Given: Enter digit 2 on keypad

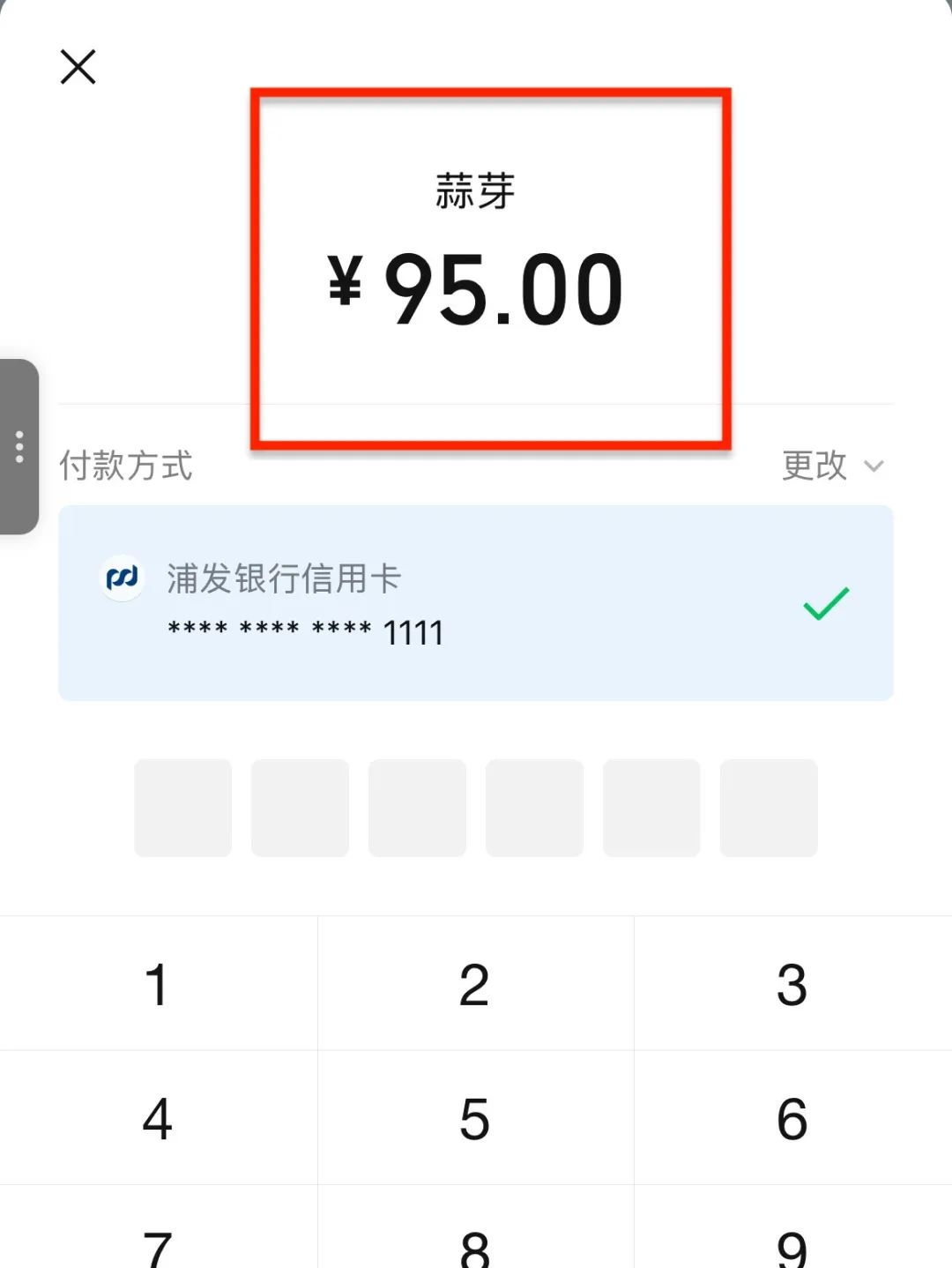Looking at the screenshot, I should coord(475,984).
